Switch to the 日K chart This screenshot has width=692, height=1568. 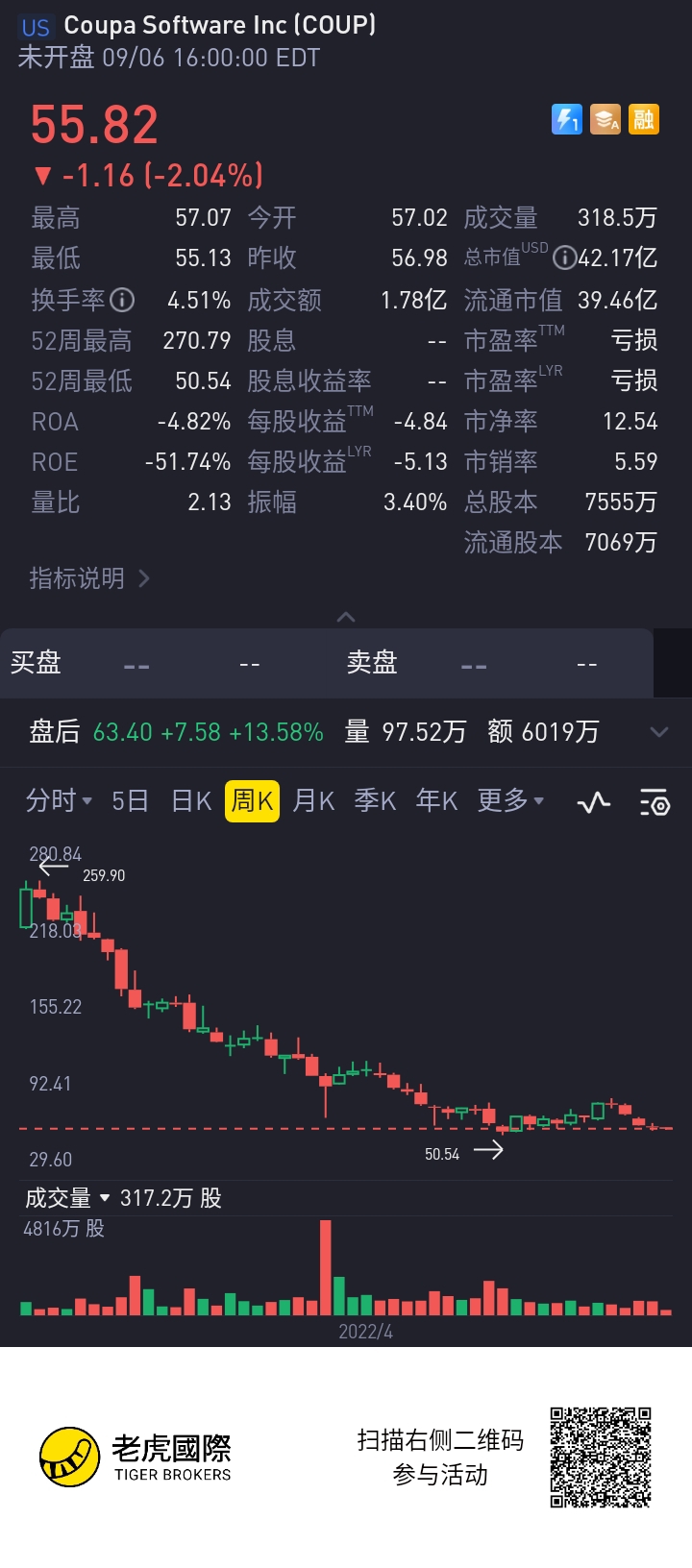coord(190,800)
